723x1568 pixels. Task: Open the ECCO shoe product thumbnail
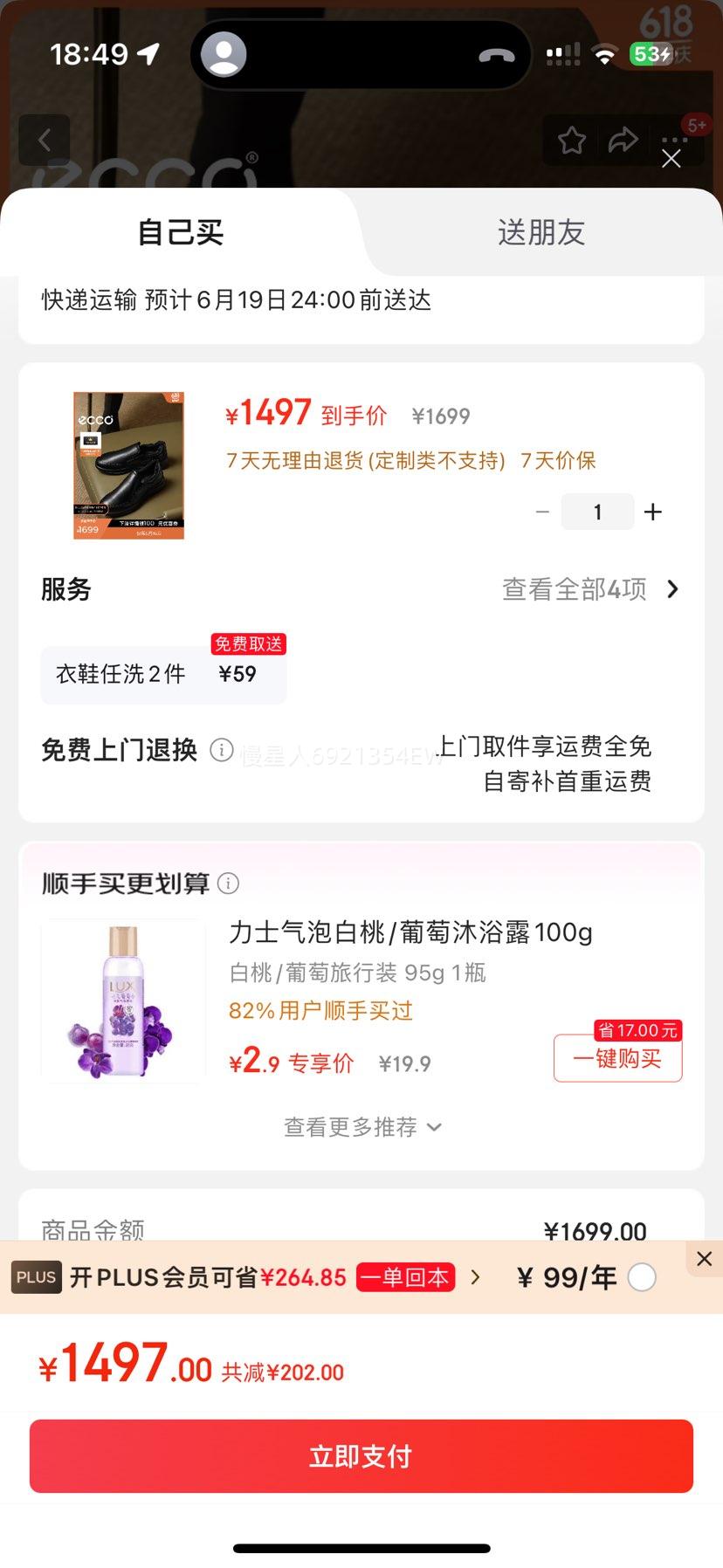point(128,465)
